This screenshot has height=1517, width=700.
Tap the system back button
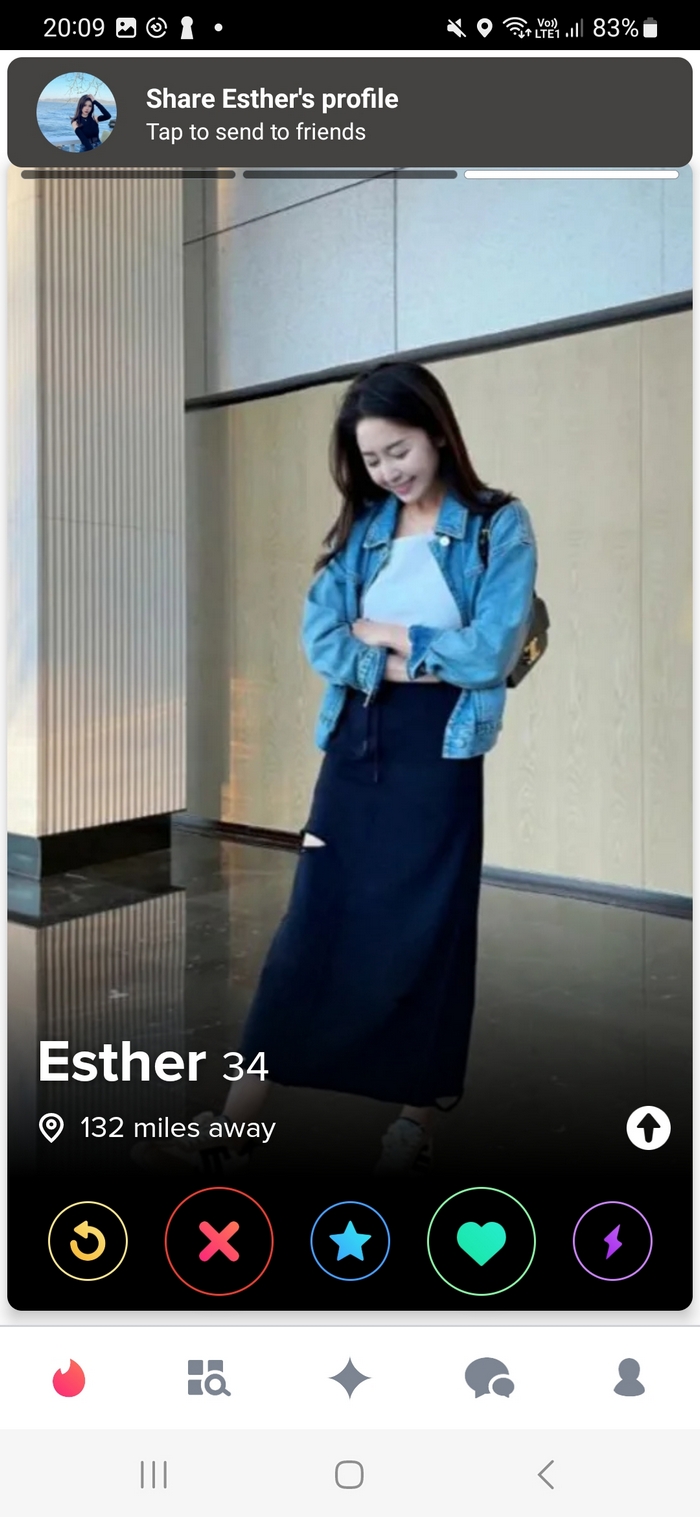(x=545, y=1474)
